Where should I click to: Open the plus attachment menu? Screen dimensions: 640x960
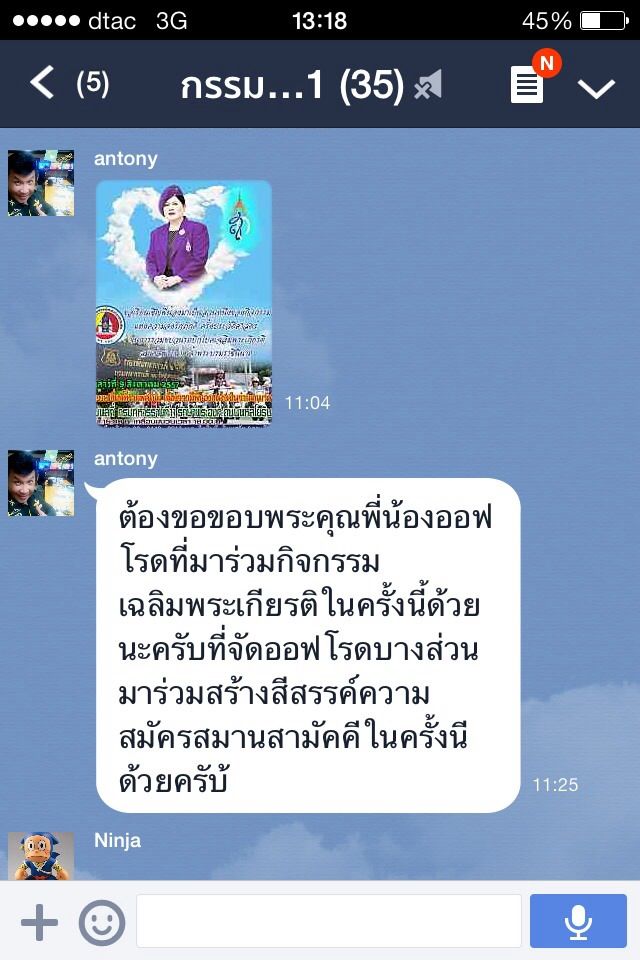[39, 921]
